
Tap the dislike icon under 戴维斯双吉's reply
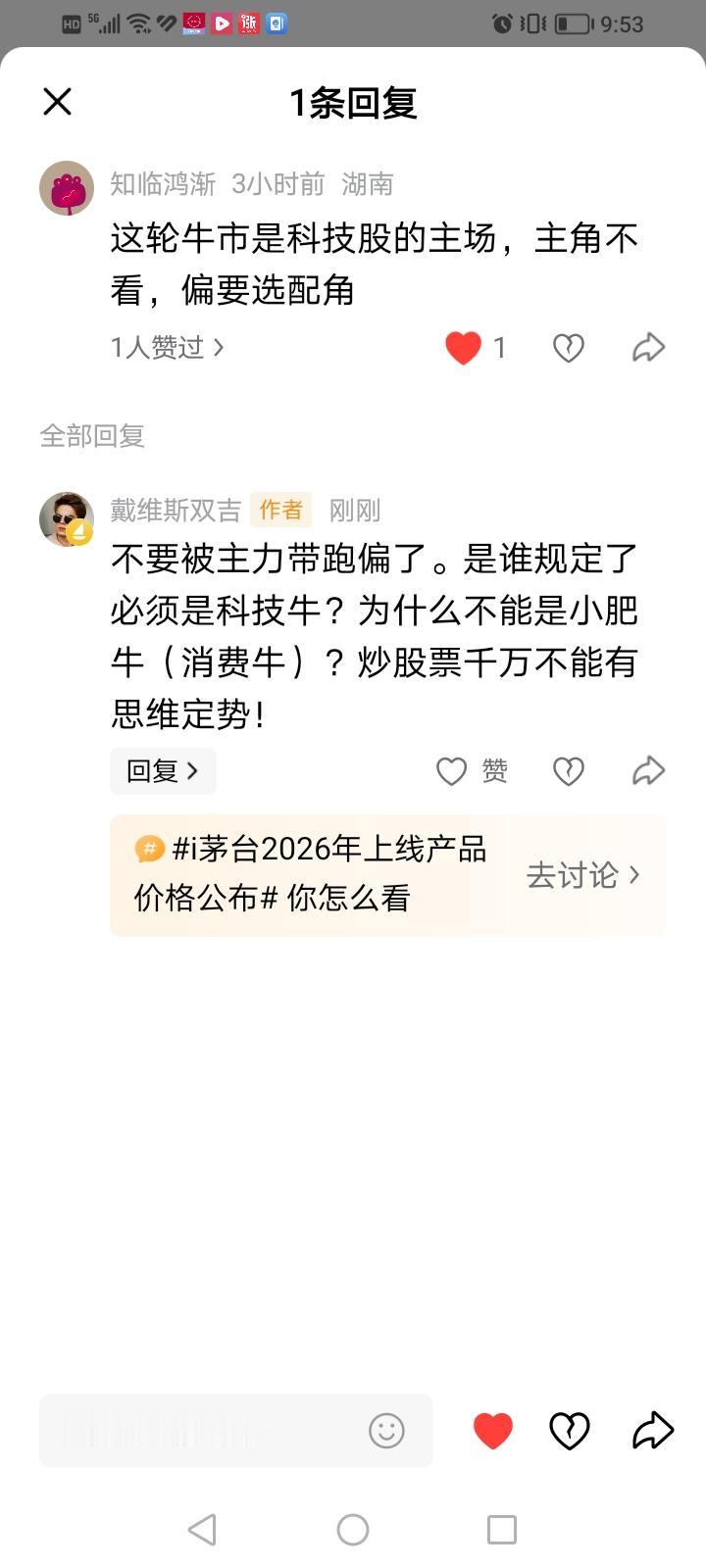(x=567, y=770)
